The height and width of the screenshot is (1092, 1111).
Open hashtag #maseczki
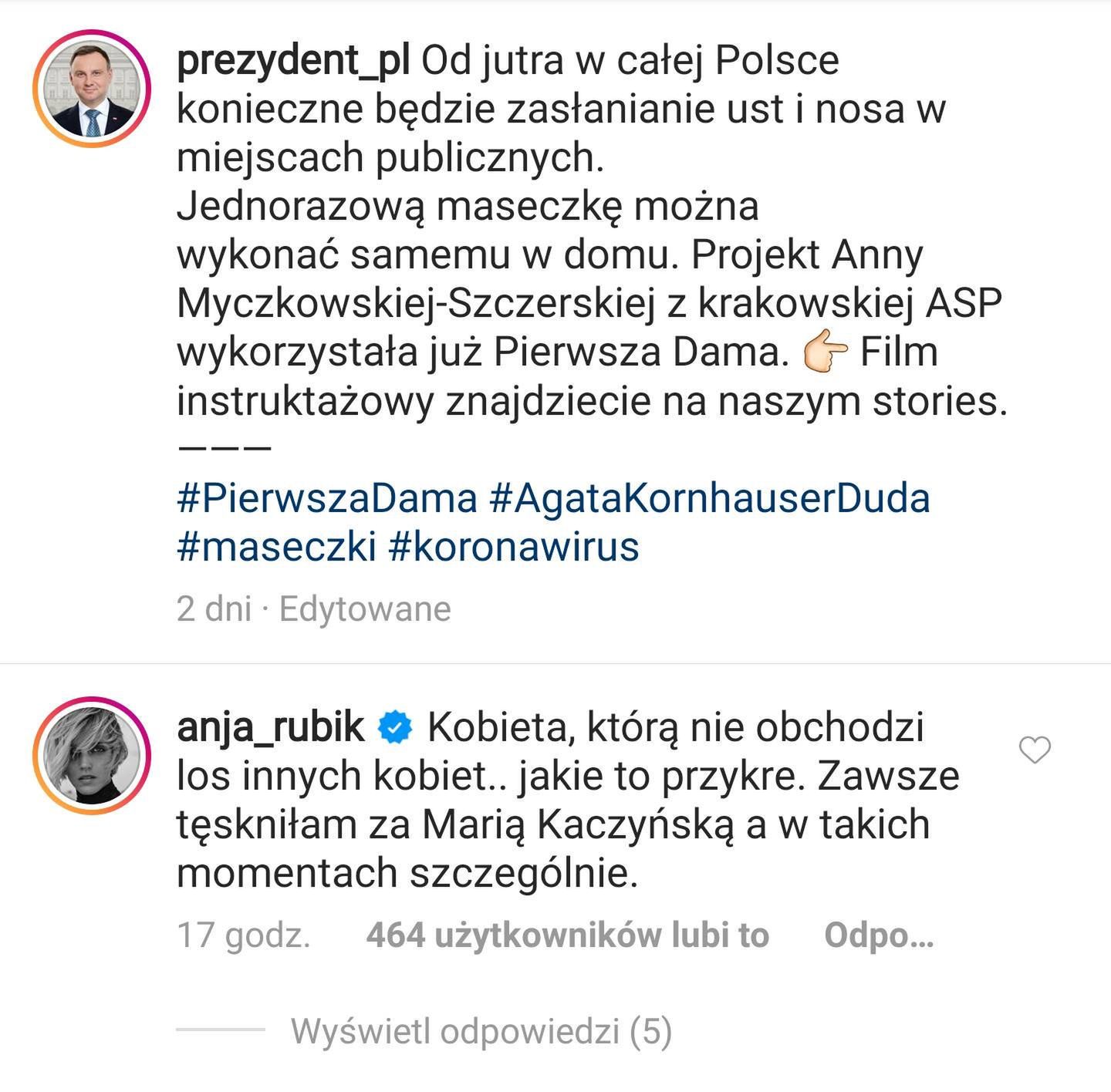(276, 547)
